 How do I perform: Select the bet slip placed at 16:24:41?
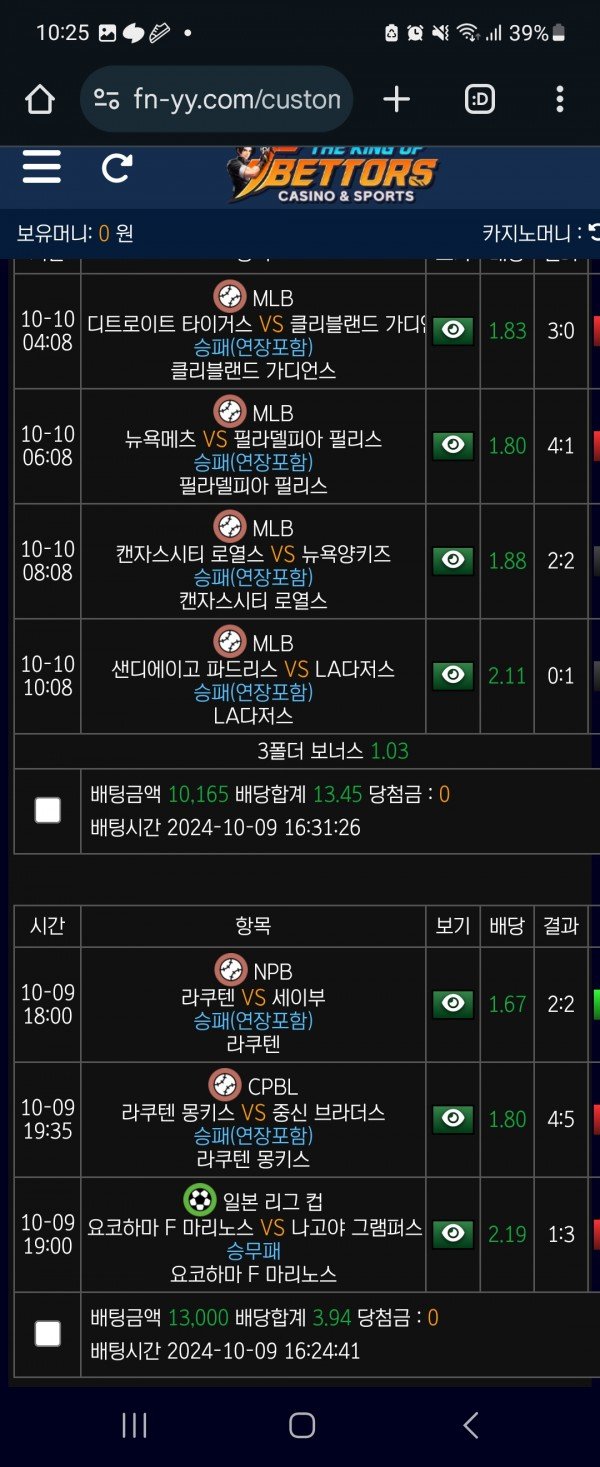click(x=48, y=1333)
